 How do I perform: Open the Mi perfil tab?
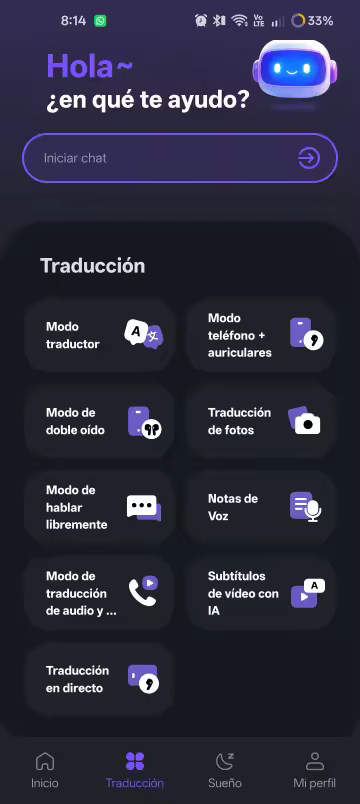314,770
